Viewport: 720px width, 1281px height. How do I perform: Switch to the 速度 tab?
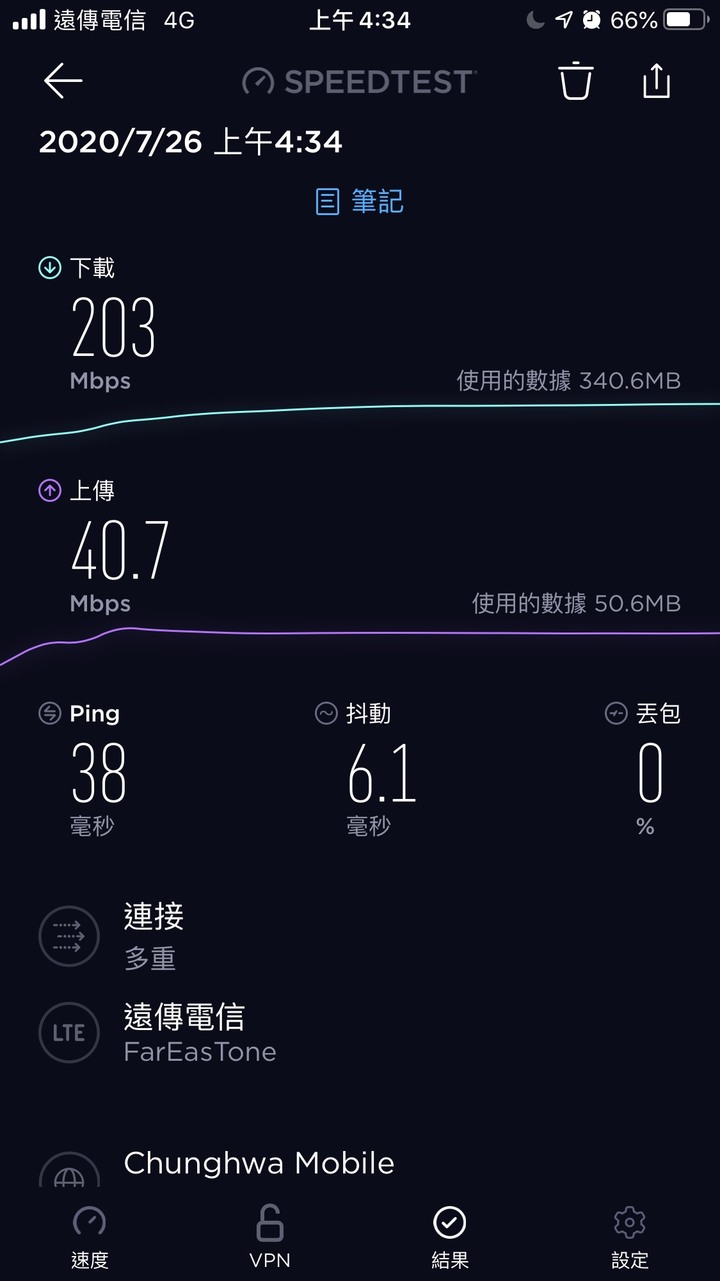point(89,1238)
